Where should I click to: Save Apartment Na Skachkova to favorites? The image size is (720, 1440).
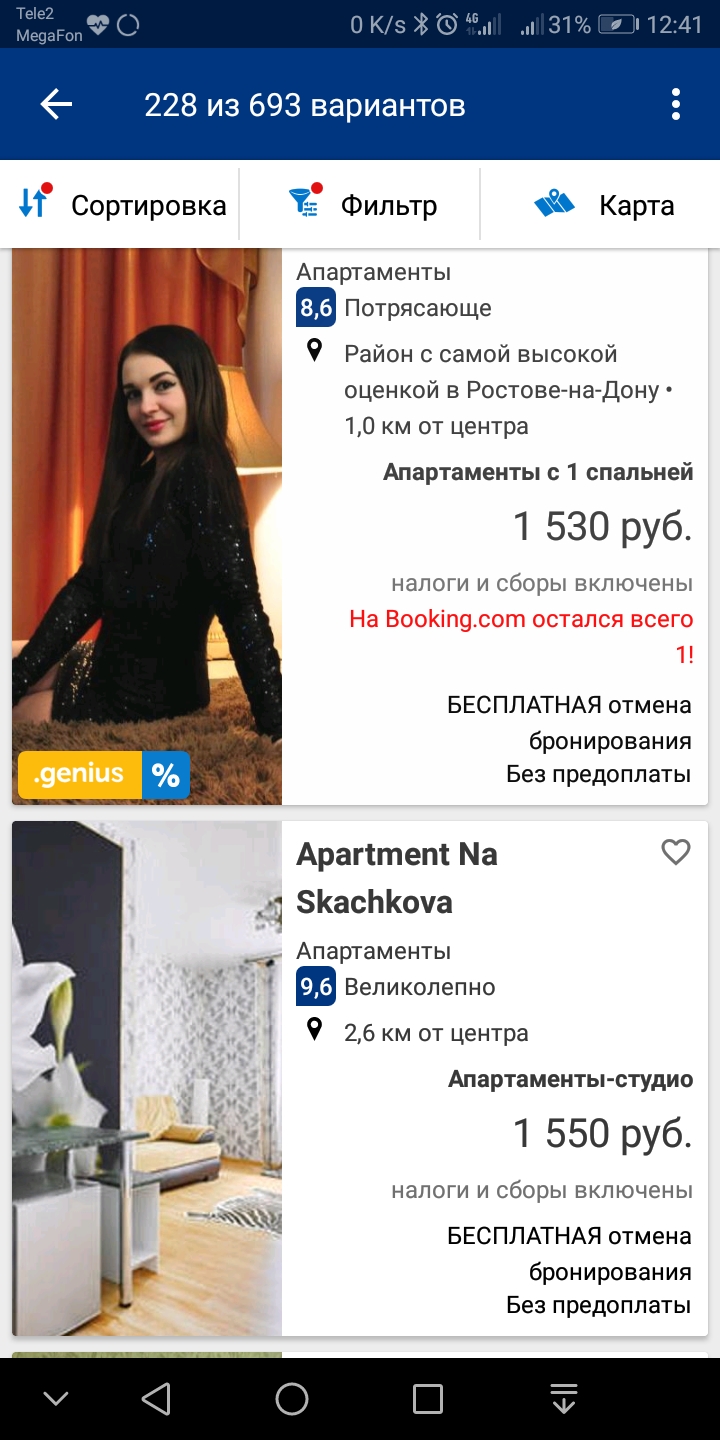coord(676,852)
